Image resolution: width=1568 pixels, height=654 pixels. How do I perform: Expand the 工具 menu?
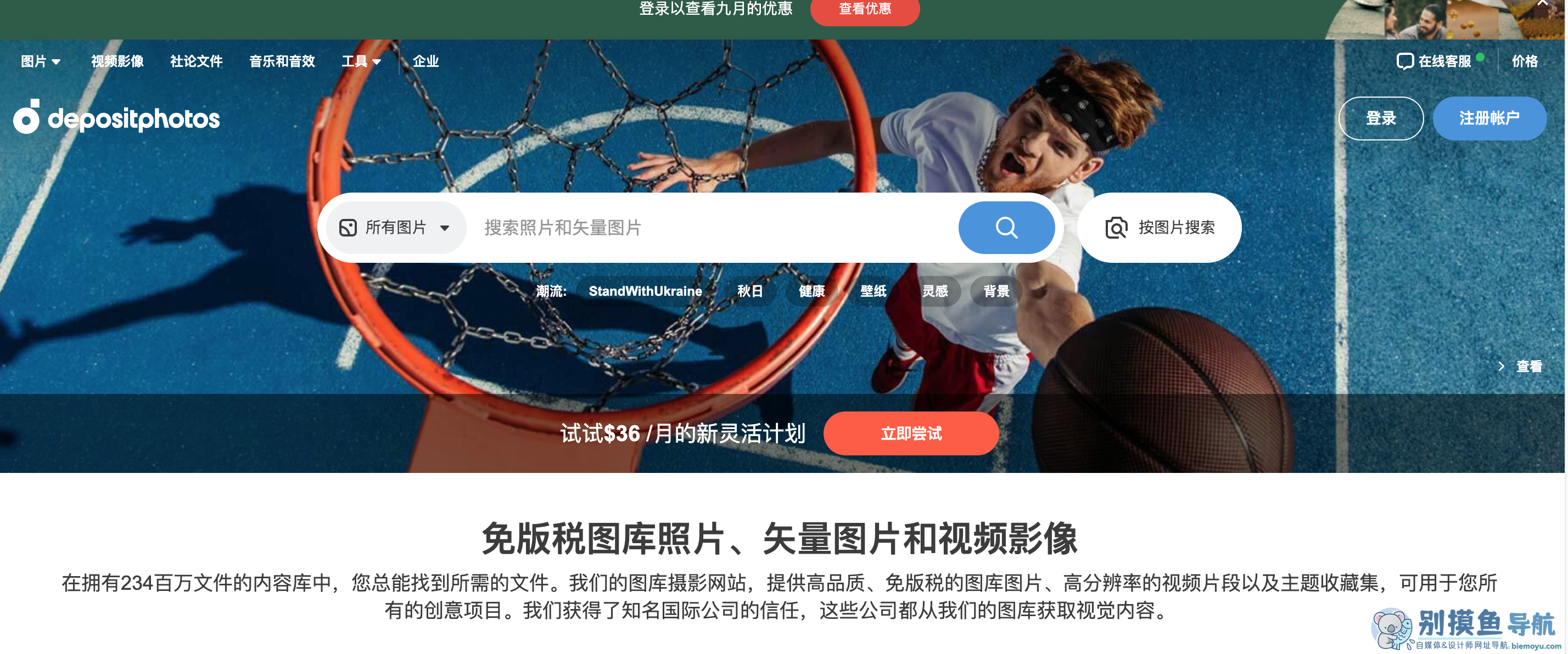click(x=361, y=61)
